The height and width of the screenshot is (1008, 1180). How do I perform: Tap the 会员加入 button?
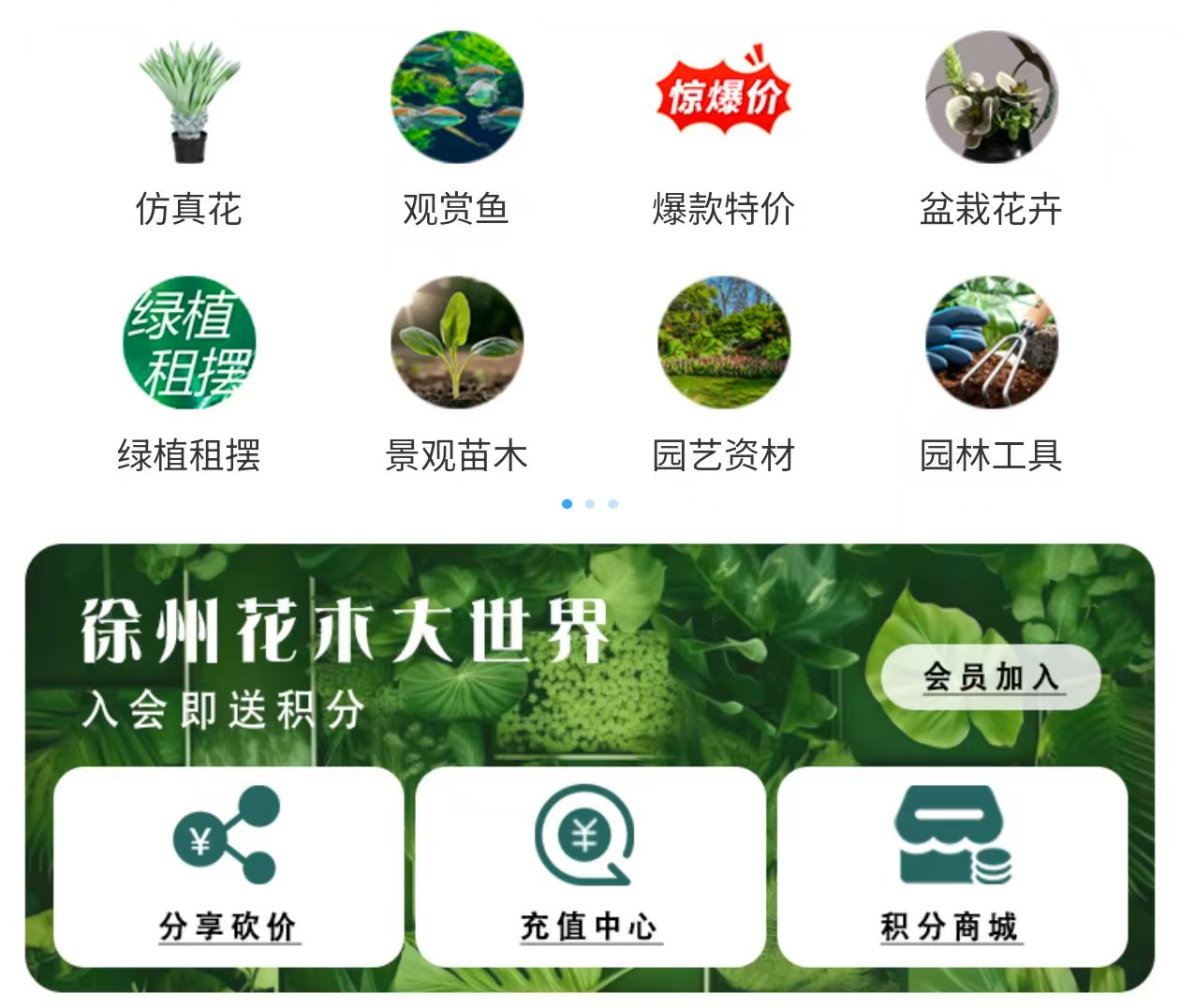pyautogui.click(x=990, y=676)
